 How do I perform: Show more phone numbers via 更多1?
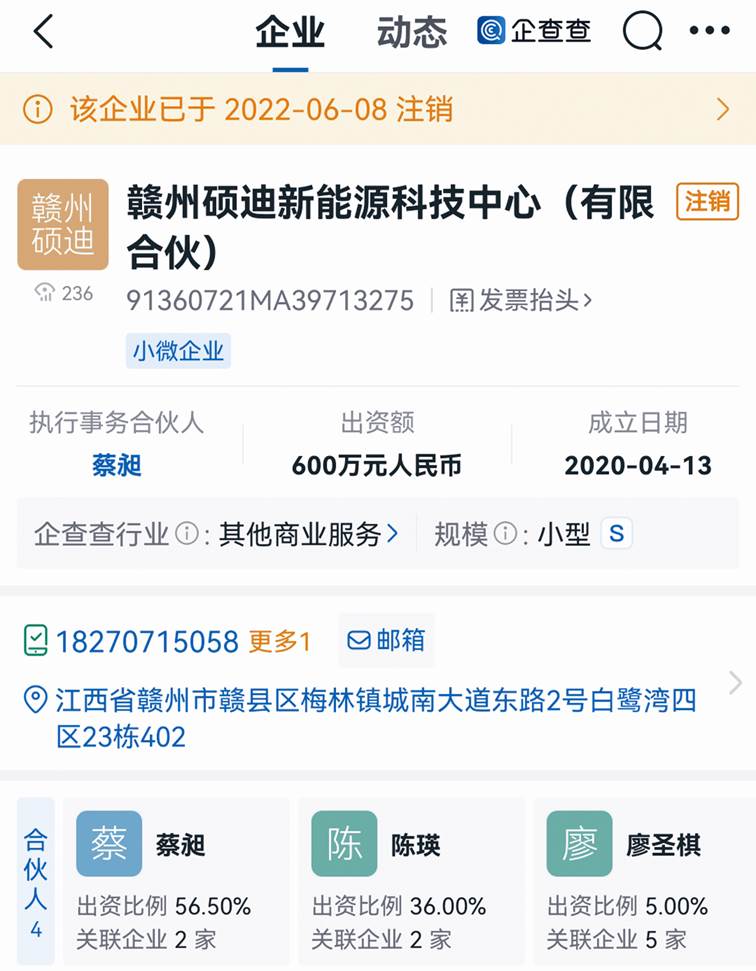[x=279, y=641]
